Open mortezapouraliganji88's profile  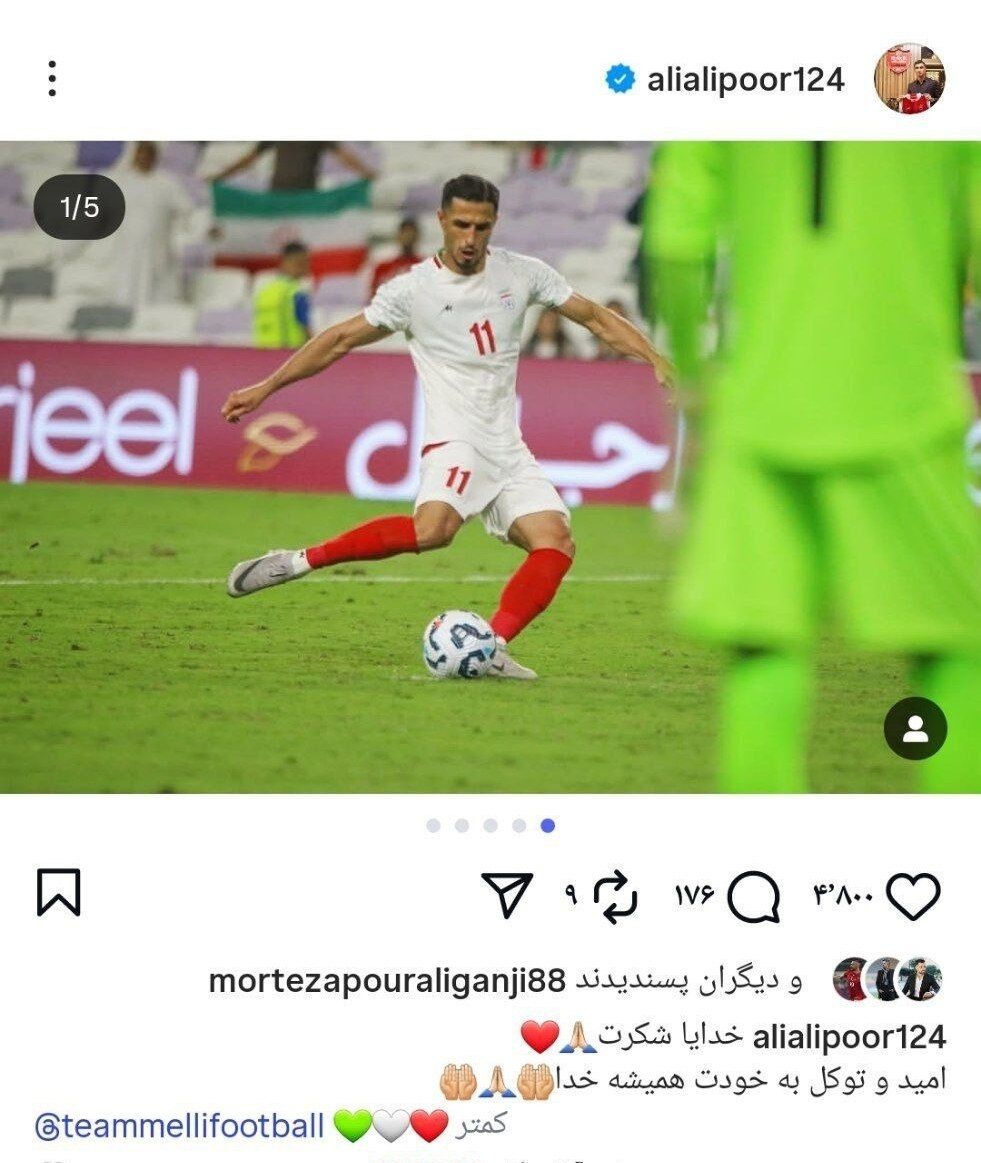387,981
